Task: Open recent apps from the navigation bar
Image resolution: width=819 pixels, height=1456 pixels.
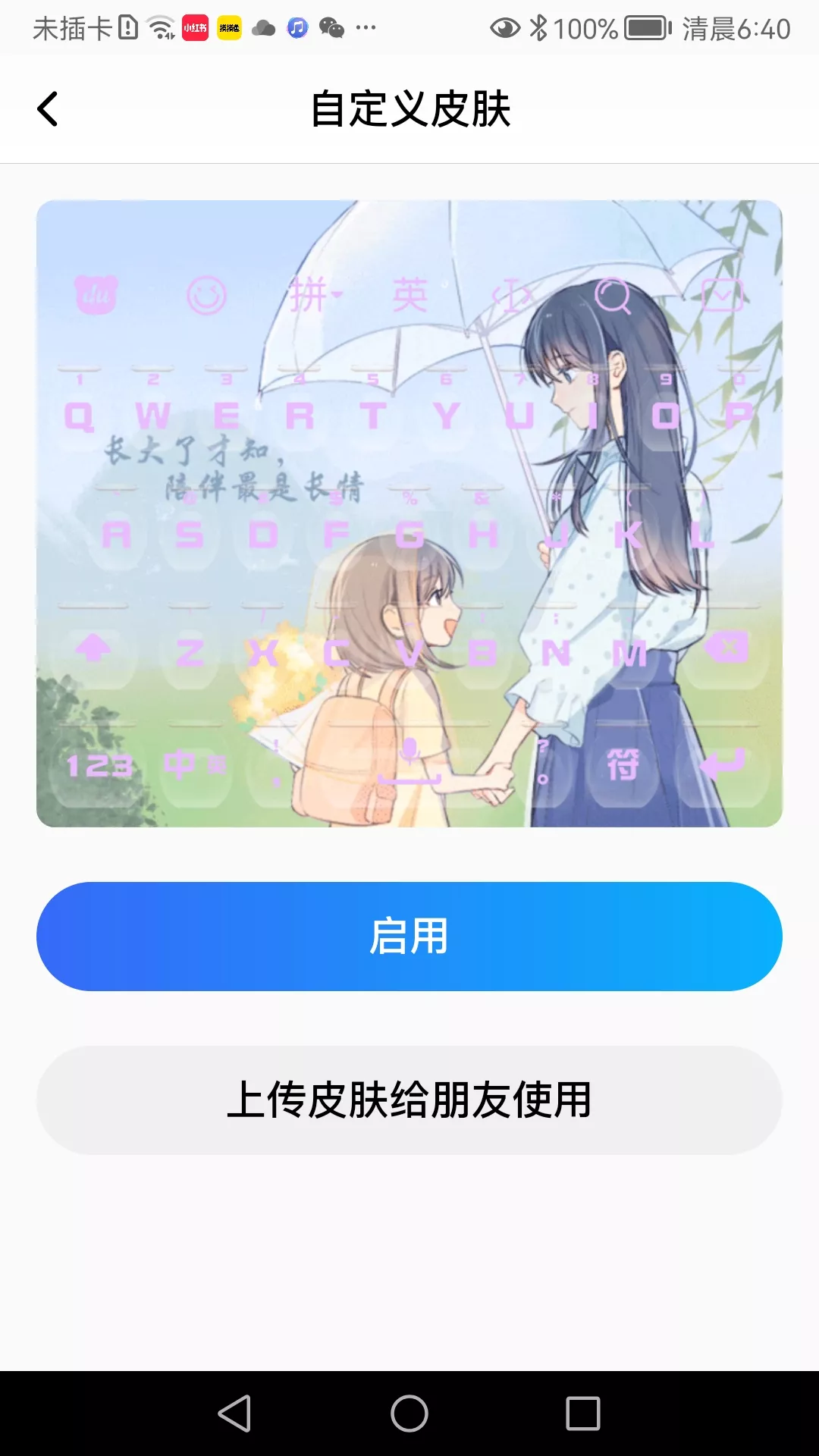Action: [x=582, y=1414]
